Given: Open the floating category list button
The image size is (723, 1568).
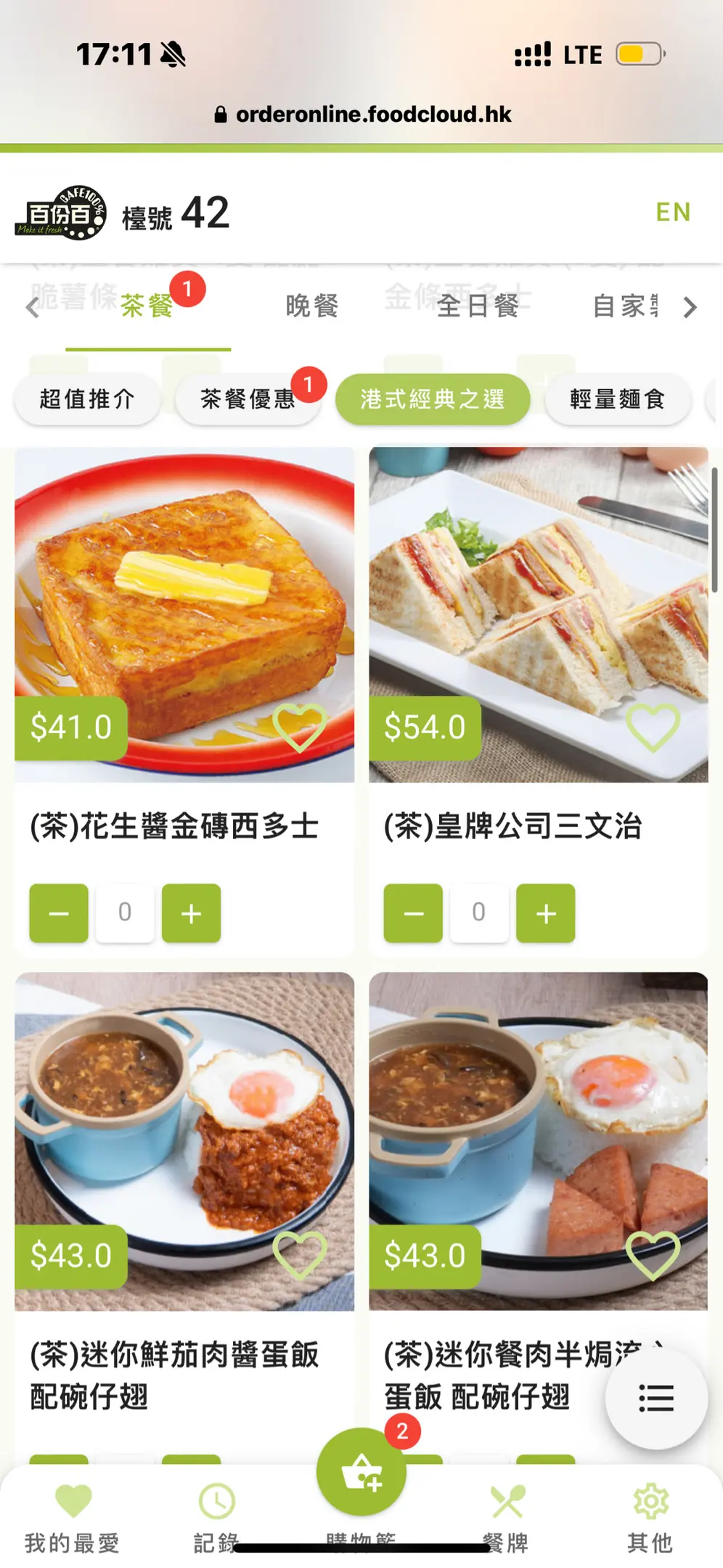Looking at the screenshot, I should tap(656, 1398).
